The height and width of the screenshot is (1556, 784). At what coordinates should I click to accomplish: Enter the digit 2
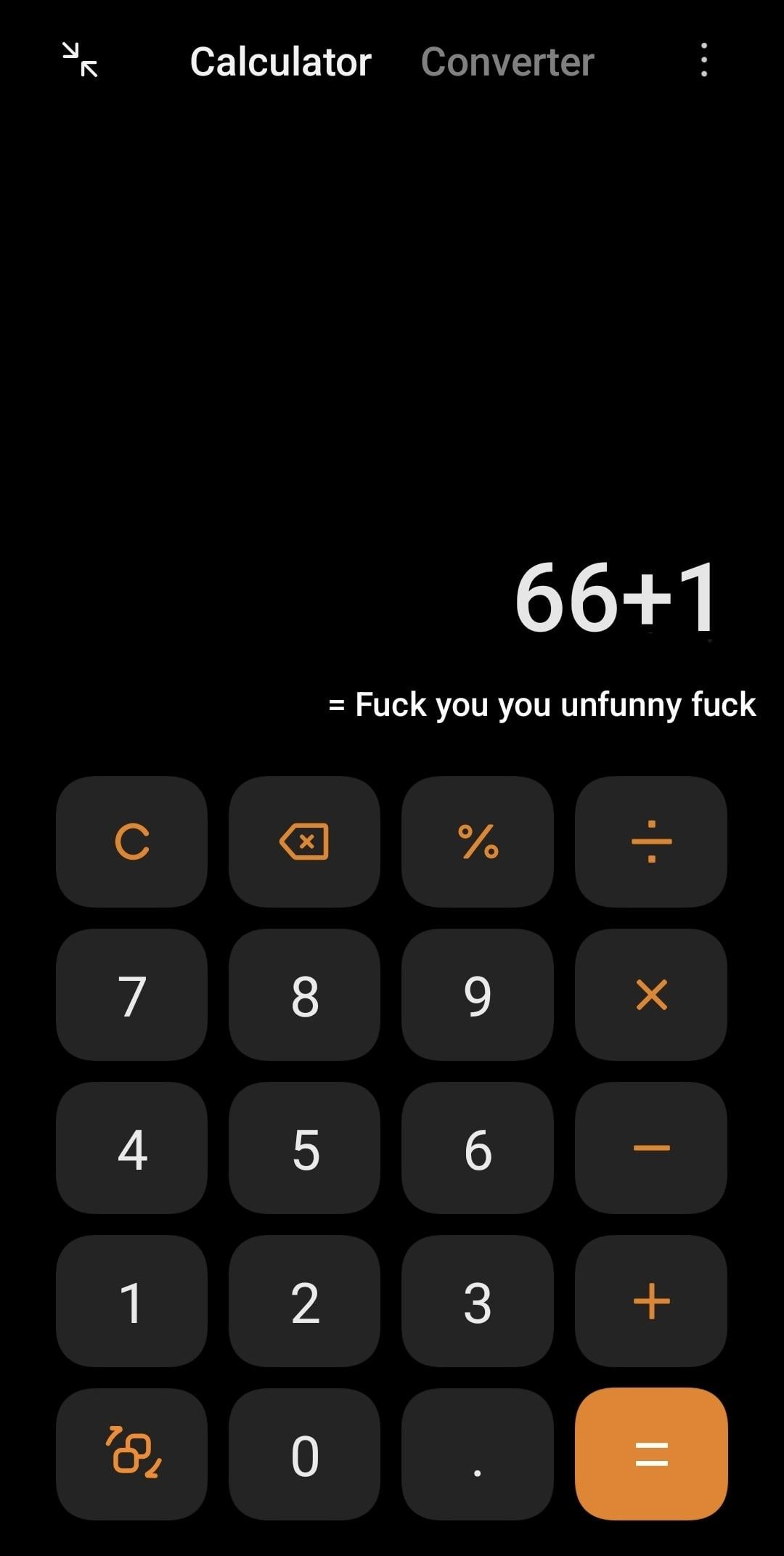pos(304,1301)
